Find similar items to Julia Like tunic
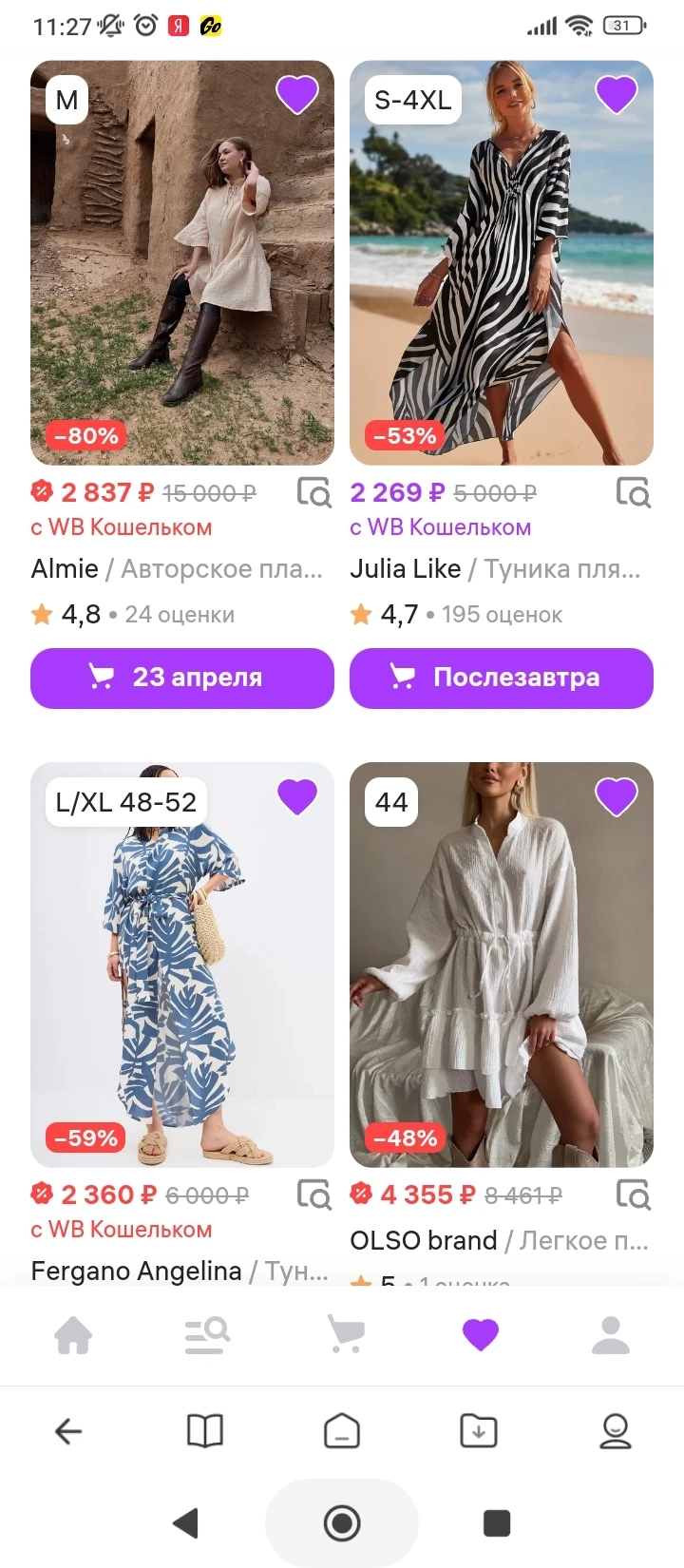The width and height of the screenshot is (684, 1568). [x=633, y=492]
